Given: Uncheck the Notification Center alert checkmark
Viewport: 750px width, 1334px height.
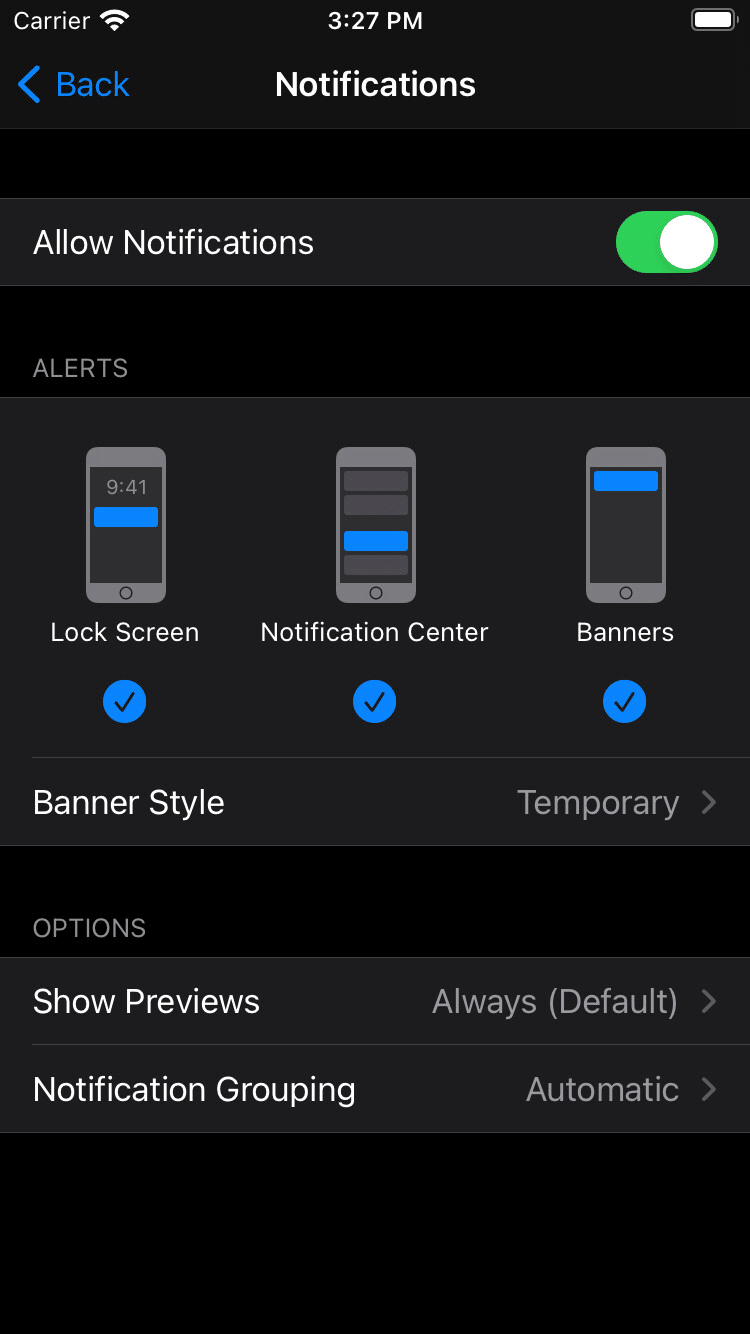Looking at the screenshot, I should (x=375, y=702).
